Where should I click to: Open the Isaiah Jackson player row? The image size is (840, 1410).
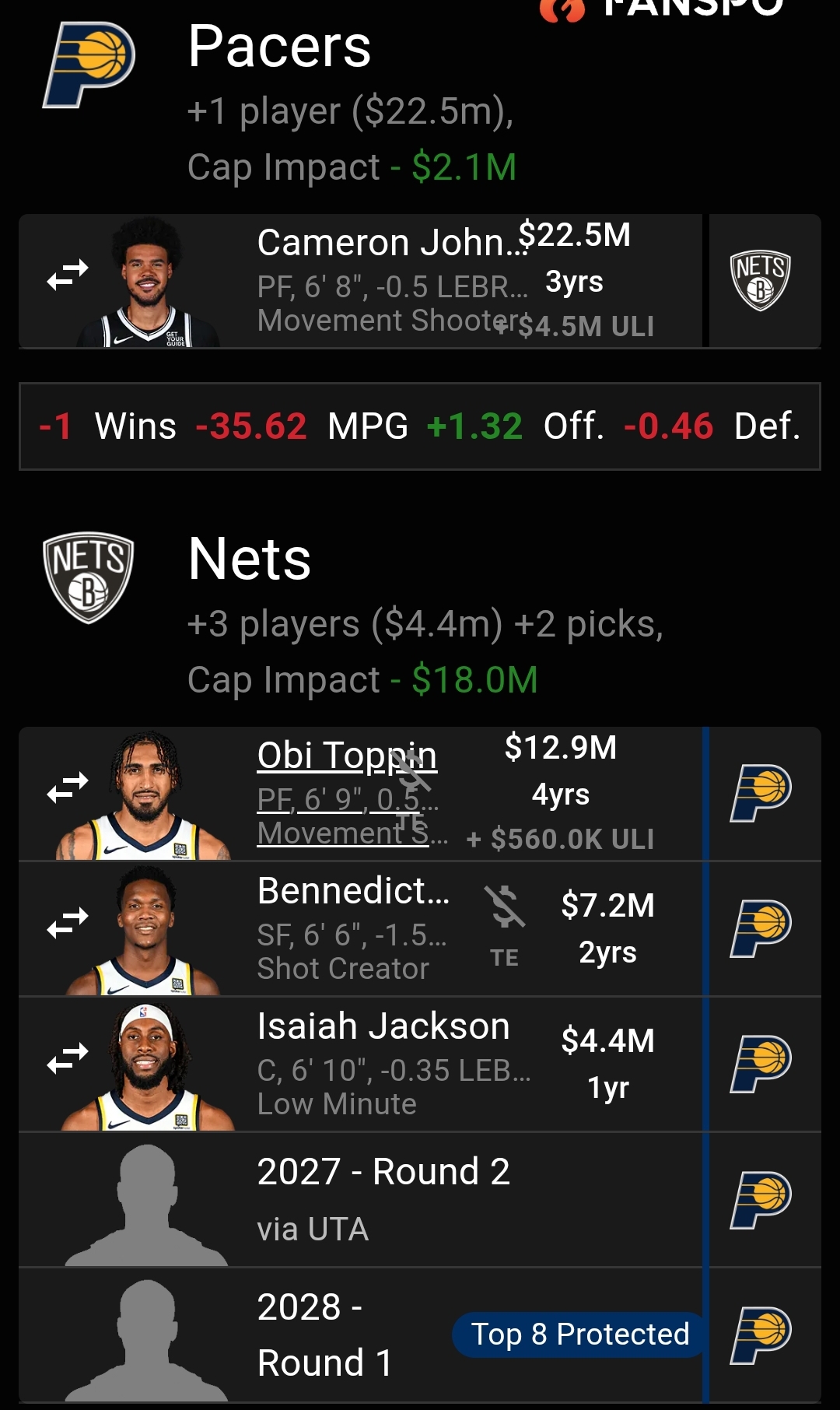click(x=389, y=1064)
